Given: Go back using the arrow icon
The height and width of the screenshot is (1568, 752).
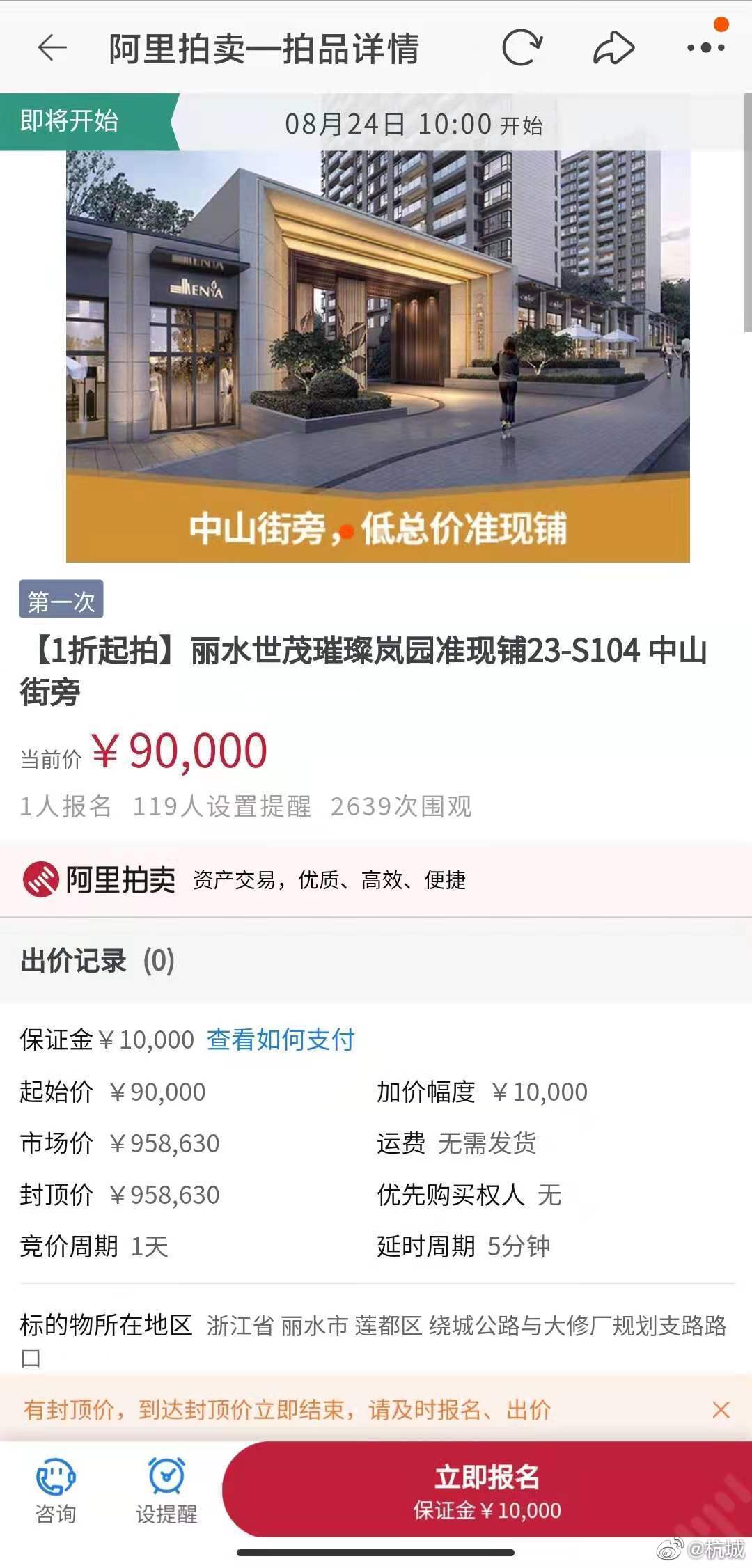Looking at the screenshot, I should coord(52,48).
